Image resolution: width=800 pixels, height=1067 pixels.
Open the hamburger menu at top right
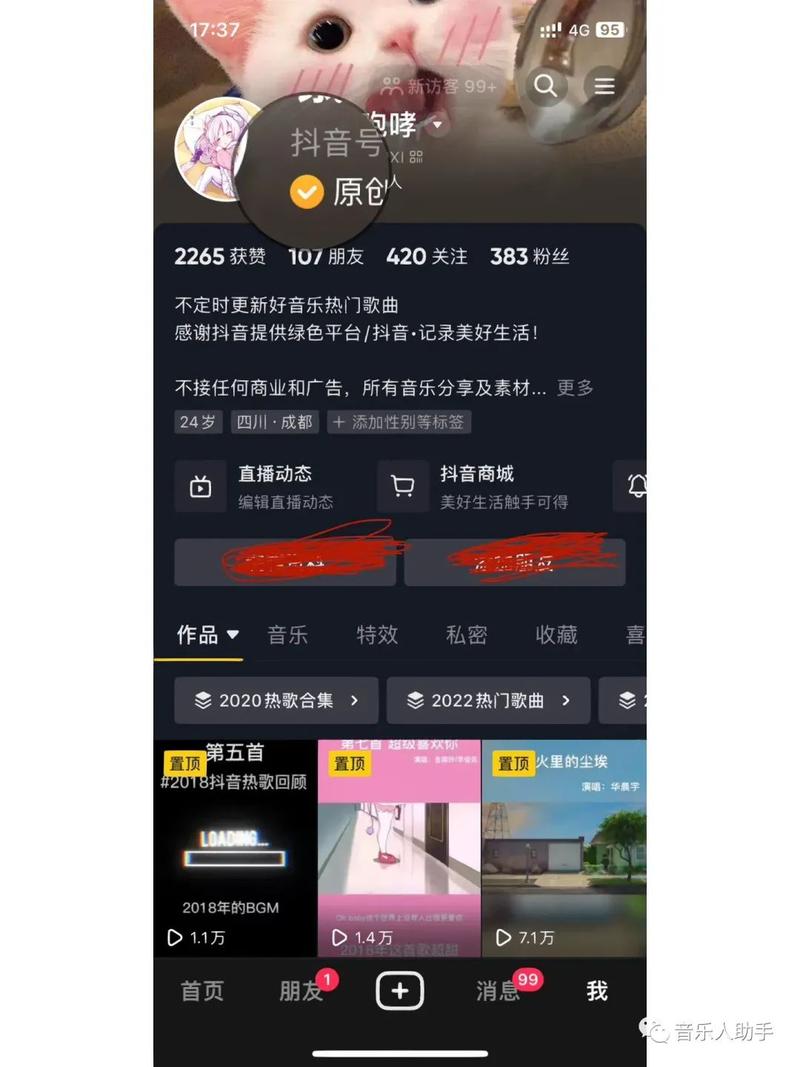[x=604, y=86]
